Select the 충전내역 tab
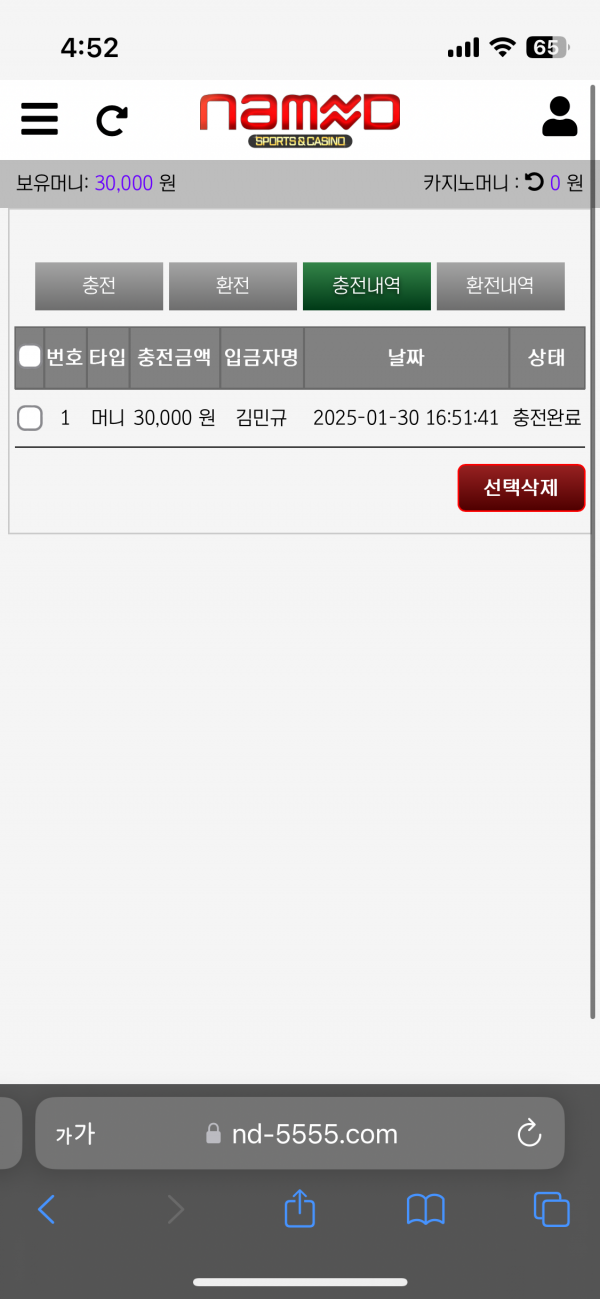The height and width of the screenshot is (1299, 600). coord(367,286)
